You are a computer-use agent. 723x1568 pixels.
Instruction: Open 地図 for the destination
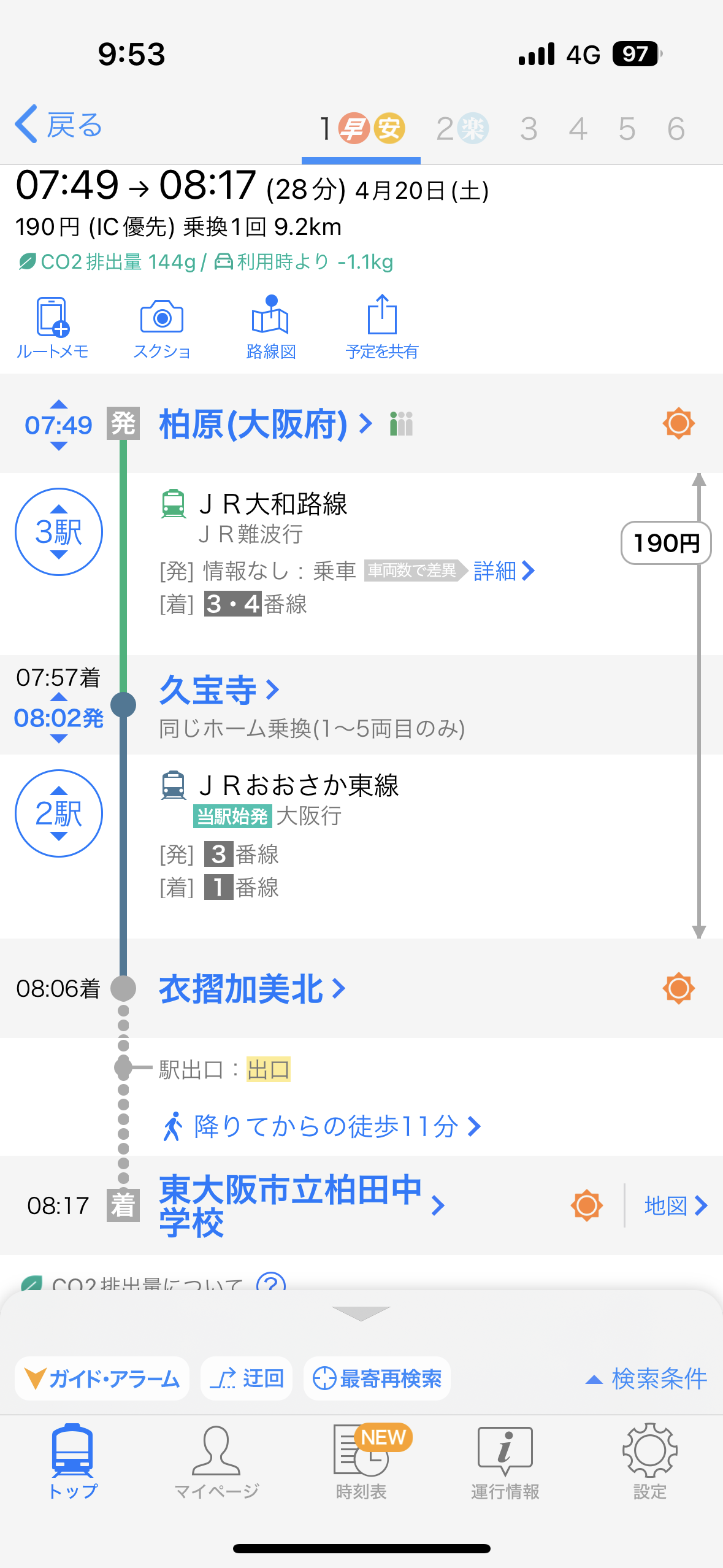[676, 1205]
